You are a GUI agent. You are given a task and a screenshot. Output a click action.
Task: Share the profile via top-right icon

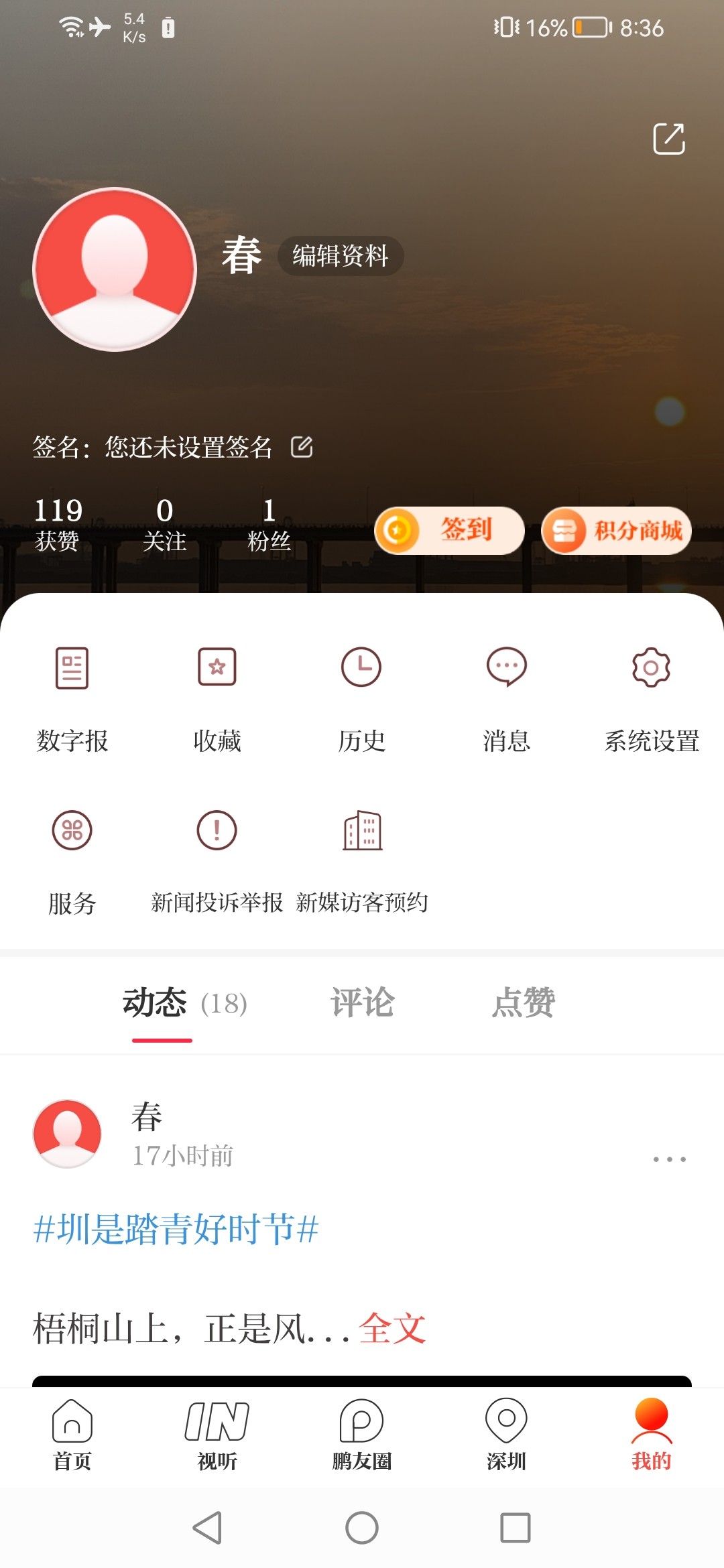click(668, 139)
